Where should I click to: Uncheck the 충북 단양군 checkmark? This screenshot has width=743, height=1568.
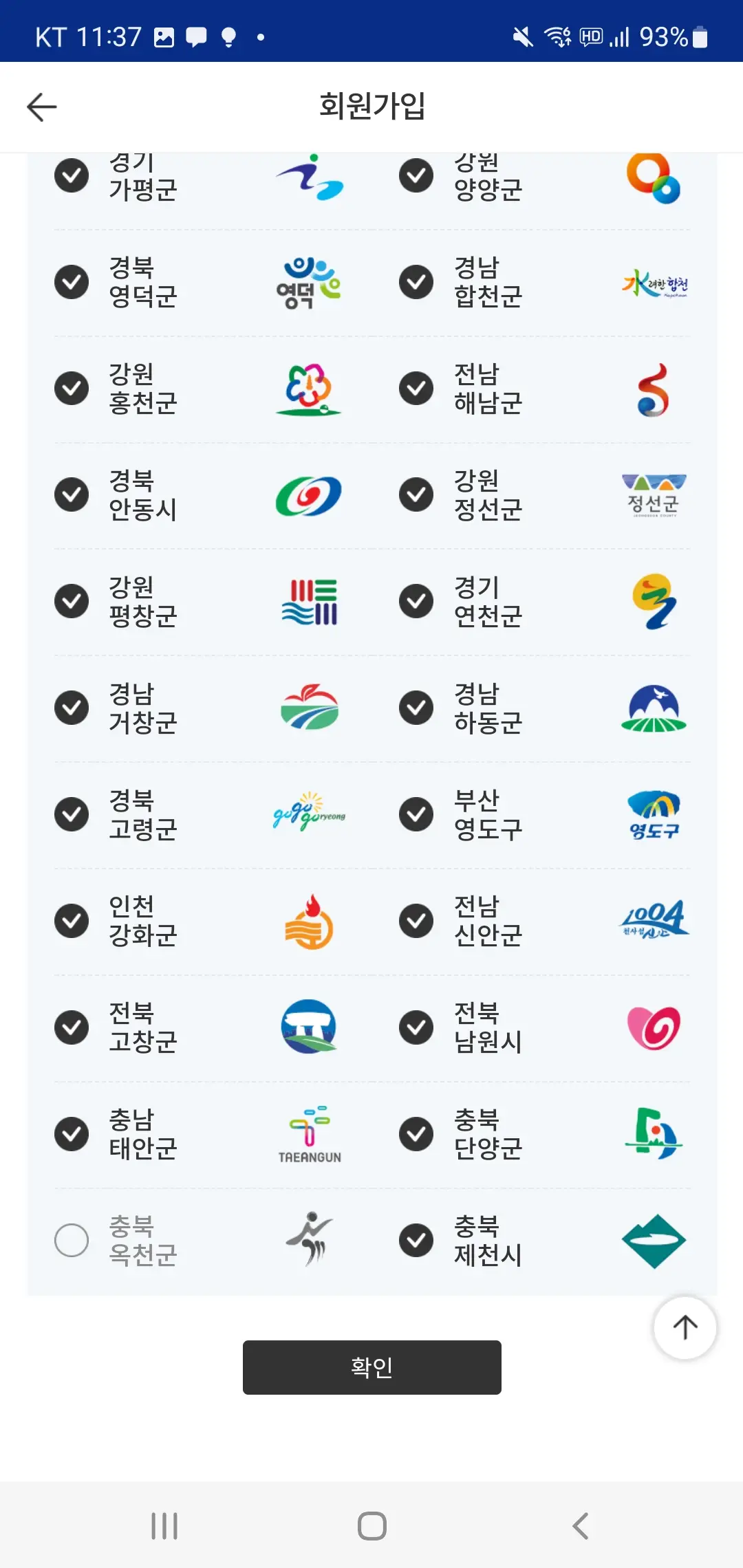pyautogui.click(x=416, y=1133)
